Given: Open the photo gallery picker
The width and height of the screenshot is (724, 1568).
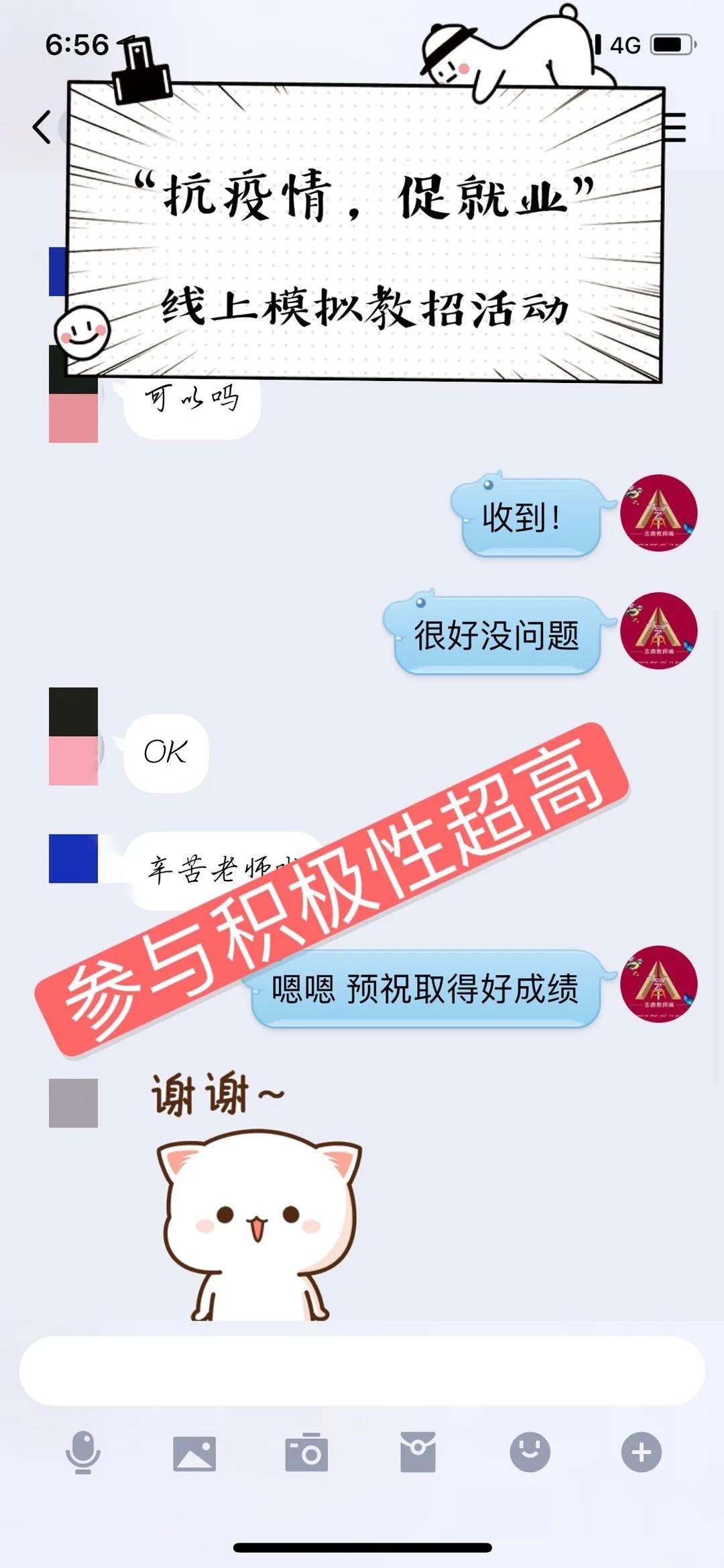Looking at the screenshot, I should [x=194, y=1453].
